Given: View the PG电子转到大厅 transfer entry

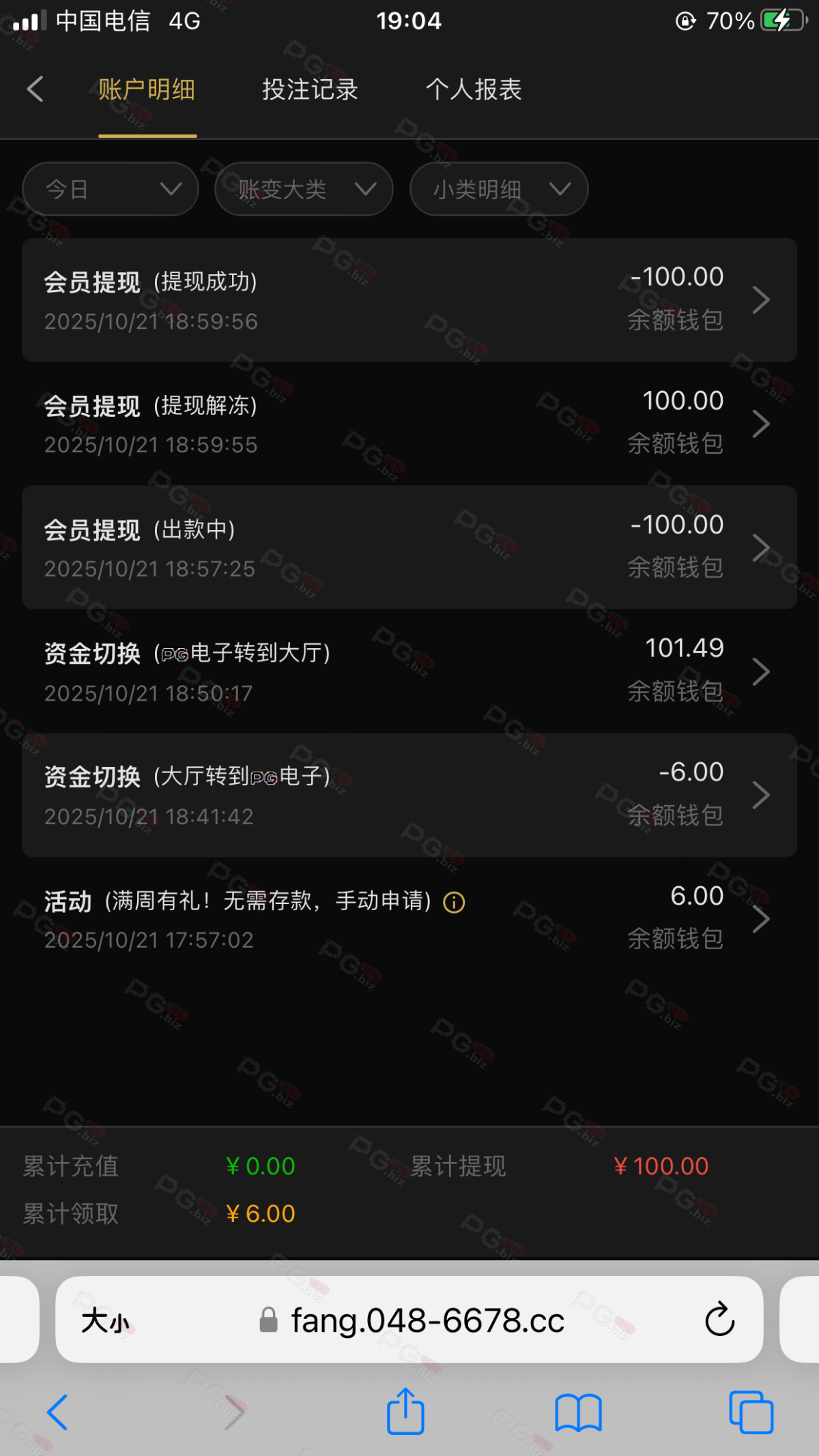Looking at the screenshot, I should click(409, 671).
